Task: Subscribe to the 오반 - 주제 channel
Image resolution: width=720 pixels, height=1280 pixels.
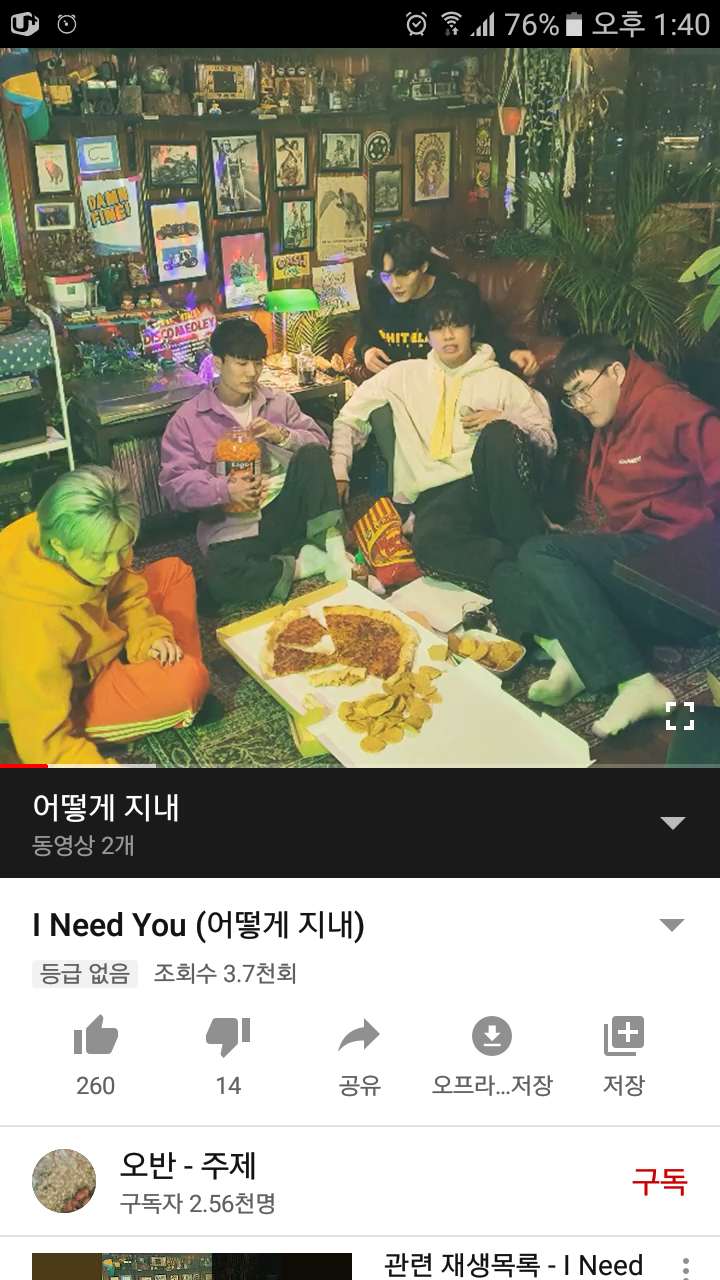Action: (659, 1181)
